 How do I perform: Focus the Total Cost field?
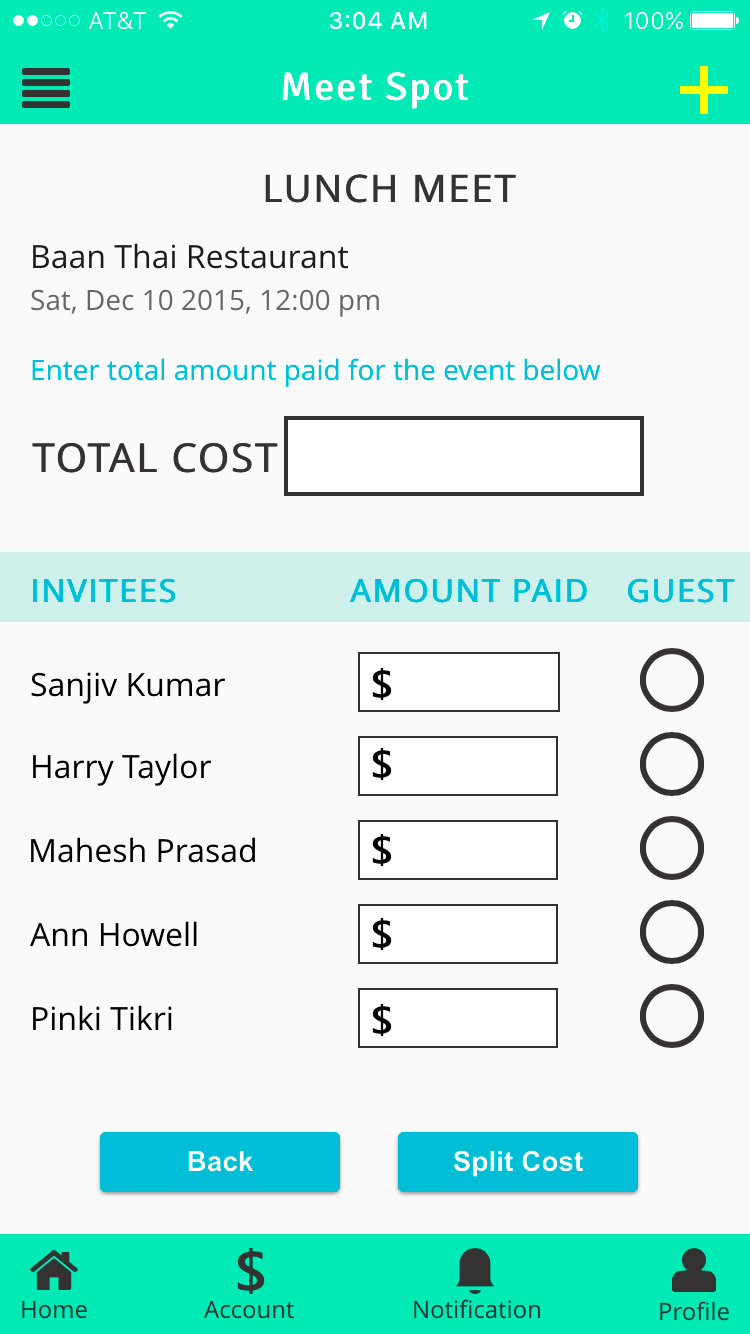(x=464, y=456)
